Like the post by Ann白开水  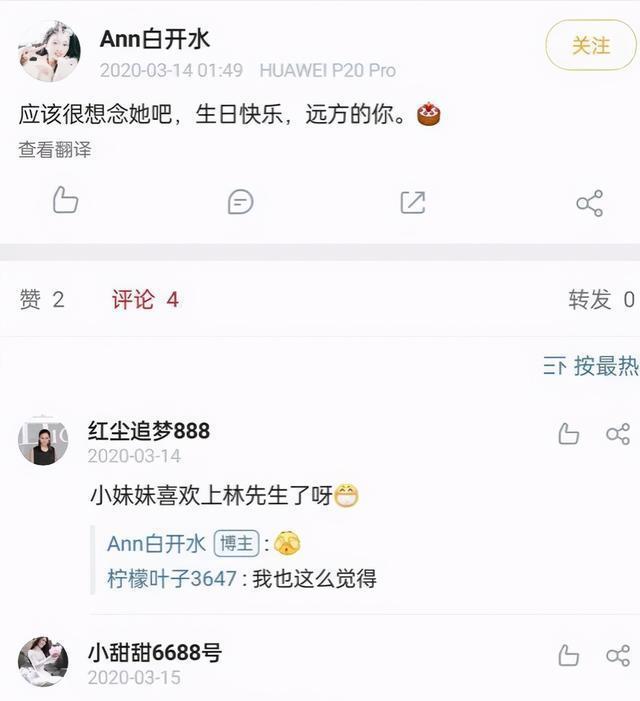[x=65, y=201]
